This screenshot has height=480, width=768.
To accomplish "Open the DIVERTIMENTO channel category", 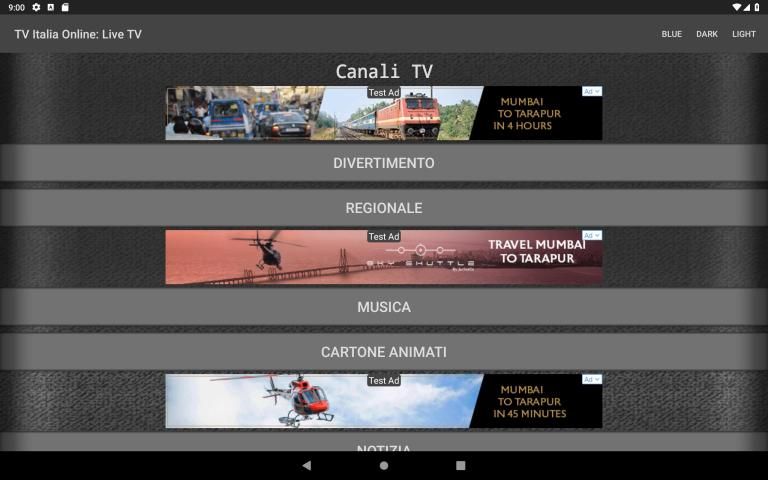I will 384,163.
